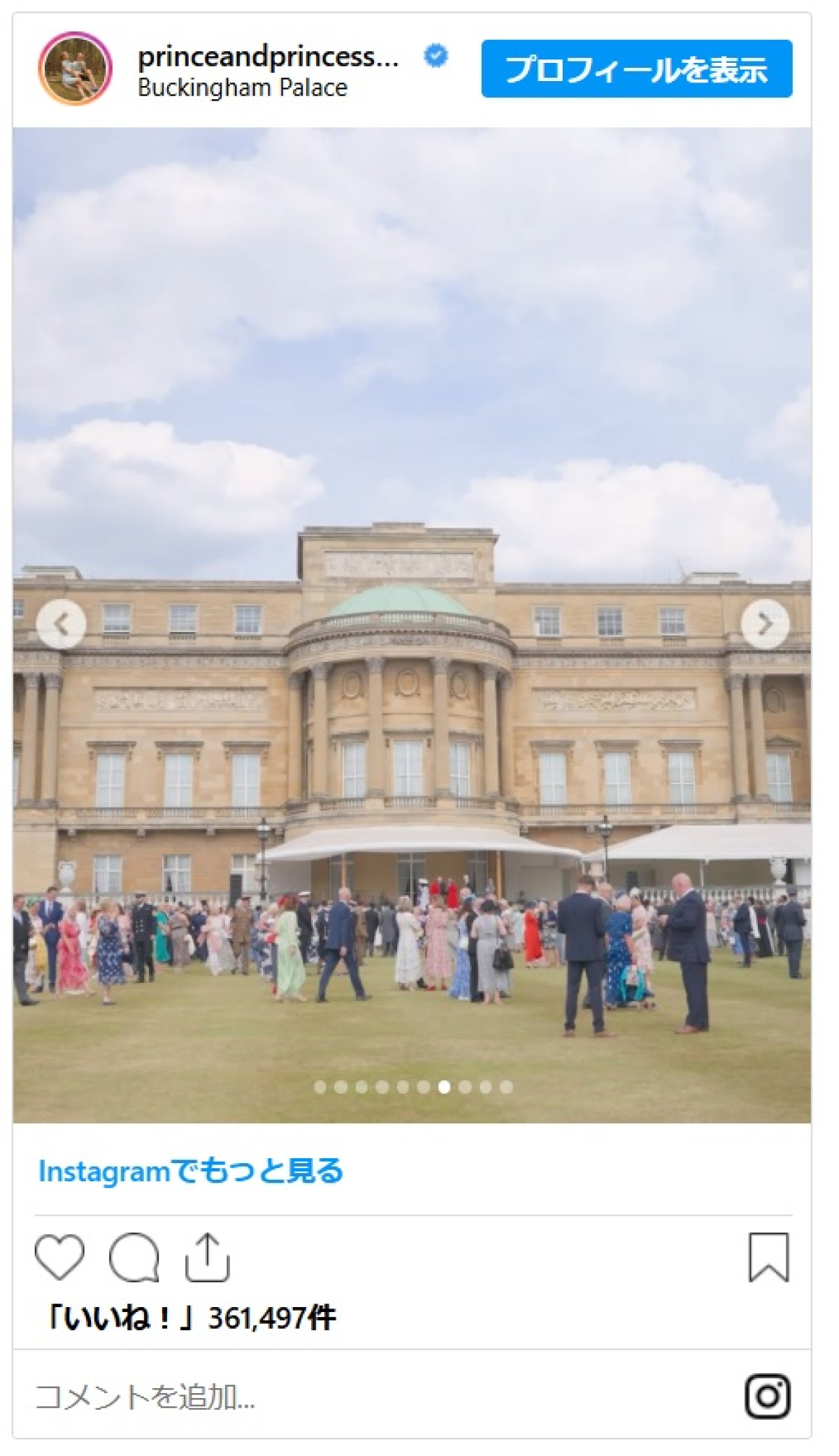This screenshot has height=1456, width=839.
Task: Tap the プロフィールを表示 button
Action: pos(636,69)
